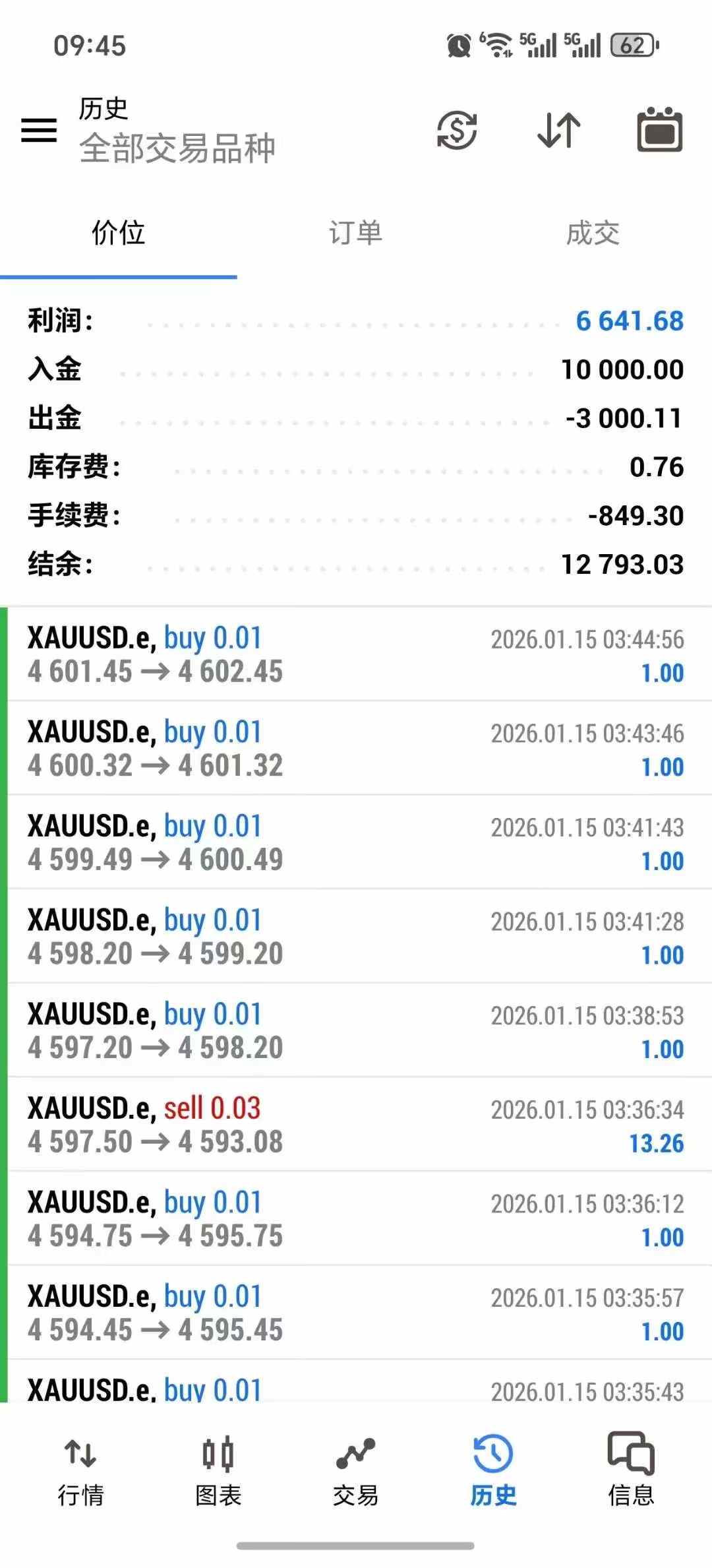Open the sort order arrows icon
The image size is (712, 1568).
[x=558, y=130]
